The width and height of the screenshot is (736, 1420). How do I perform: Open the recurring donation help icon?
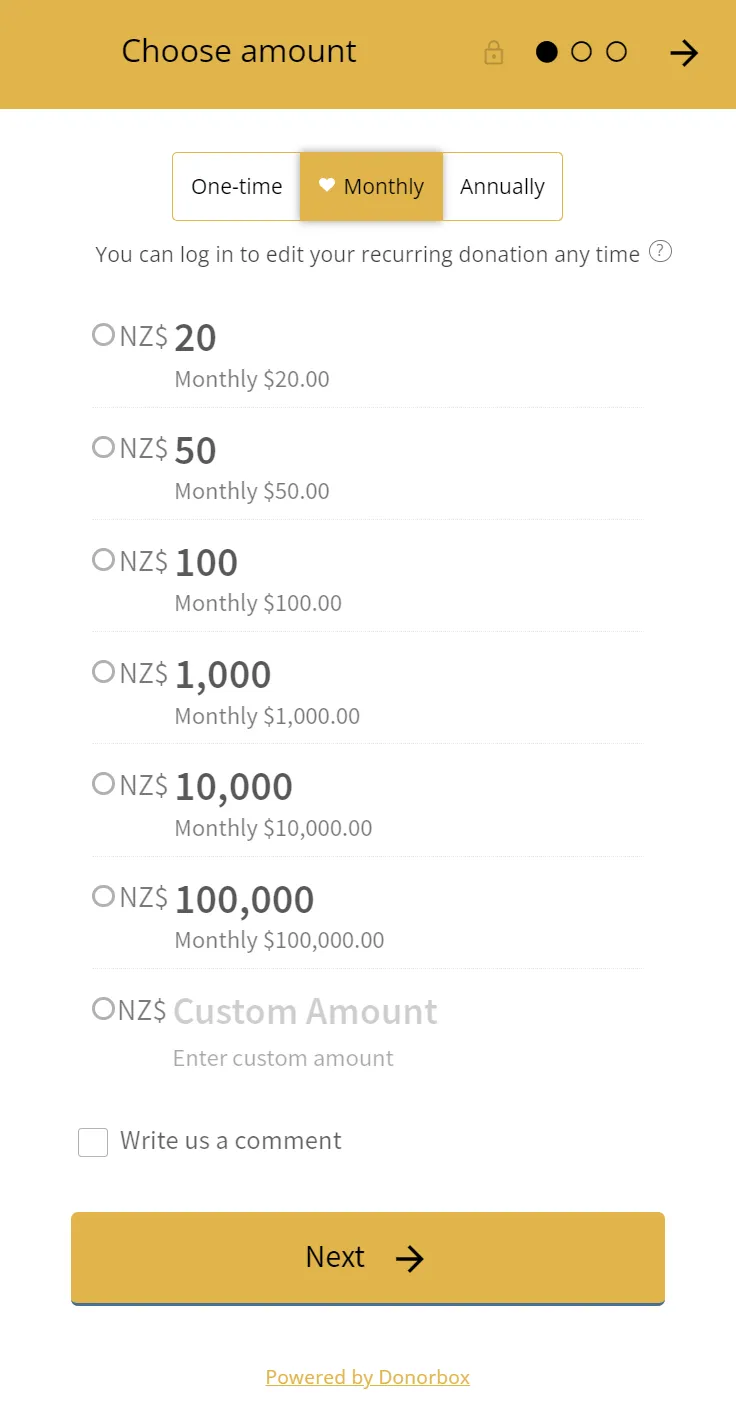[660, 251]
